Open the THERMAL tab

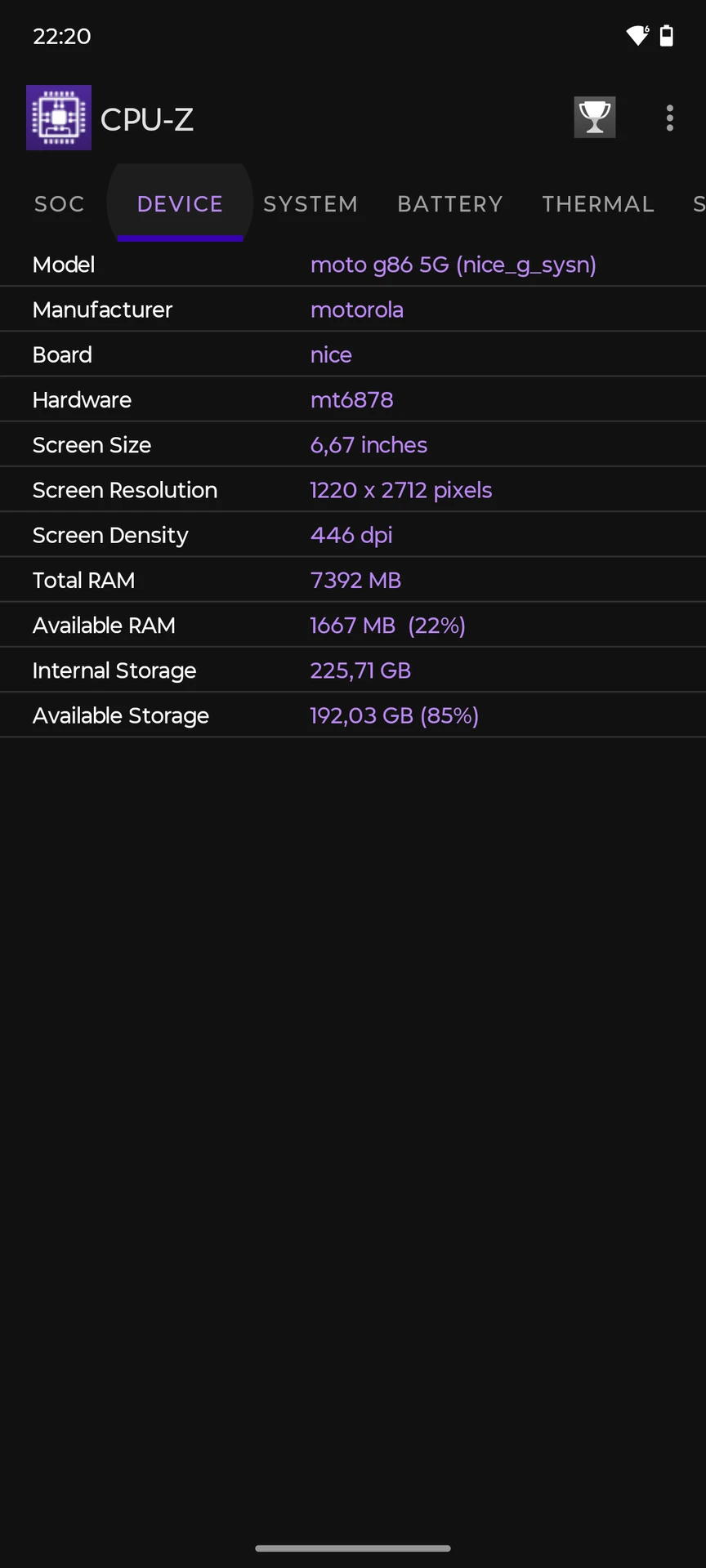coord(598,204)
